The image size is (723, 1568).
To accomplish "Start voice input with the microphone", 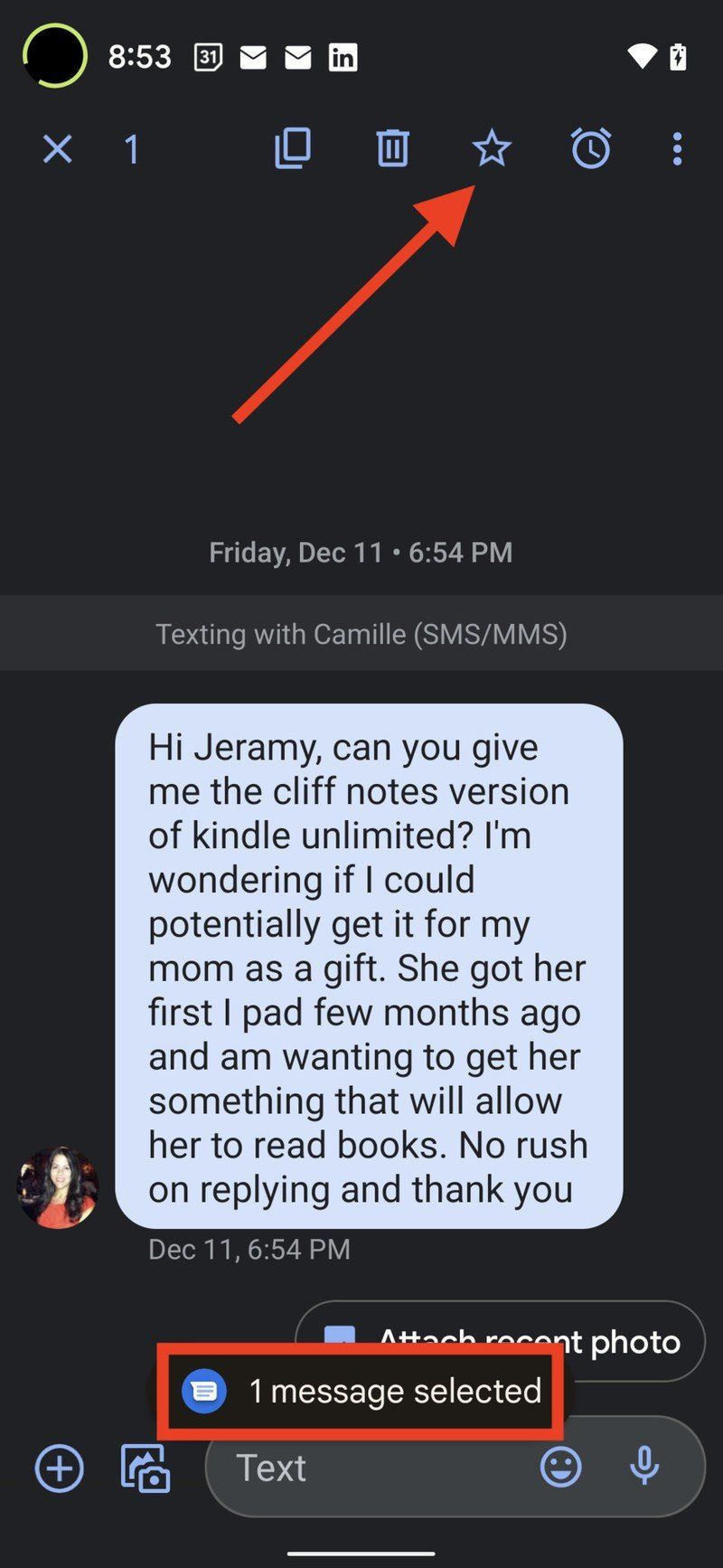I will (x=645, y=1468).
